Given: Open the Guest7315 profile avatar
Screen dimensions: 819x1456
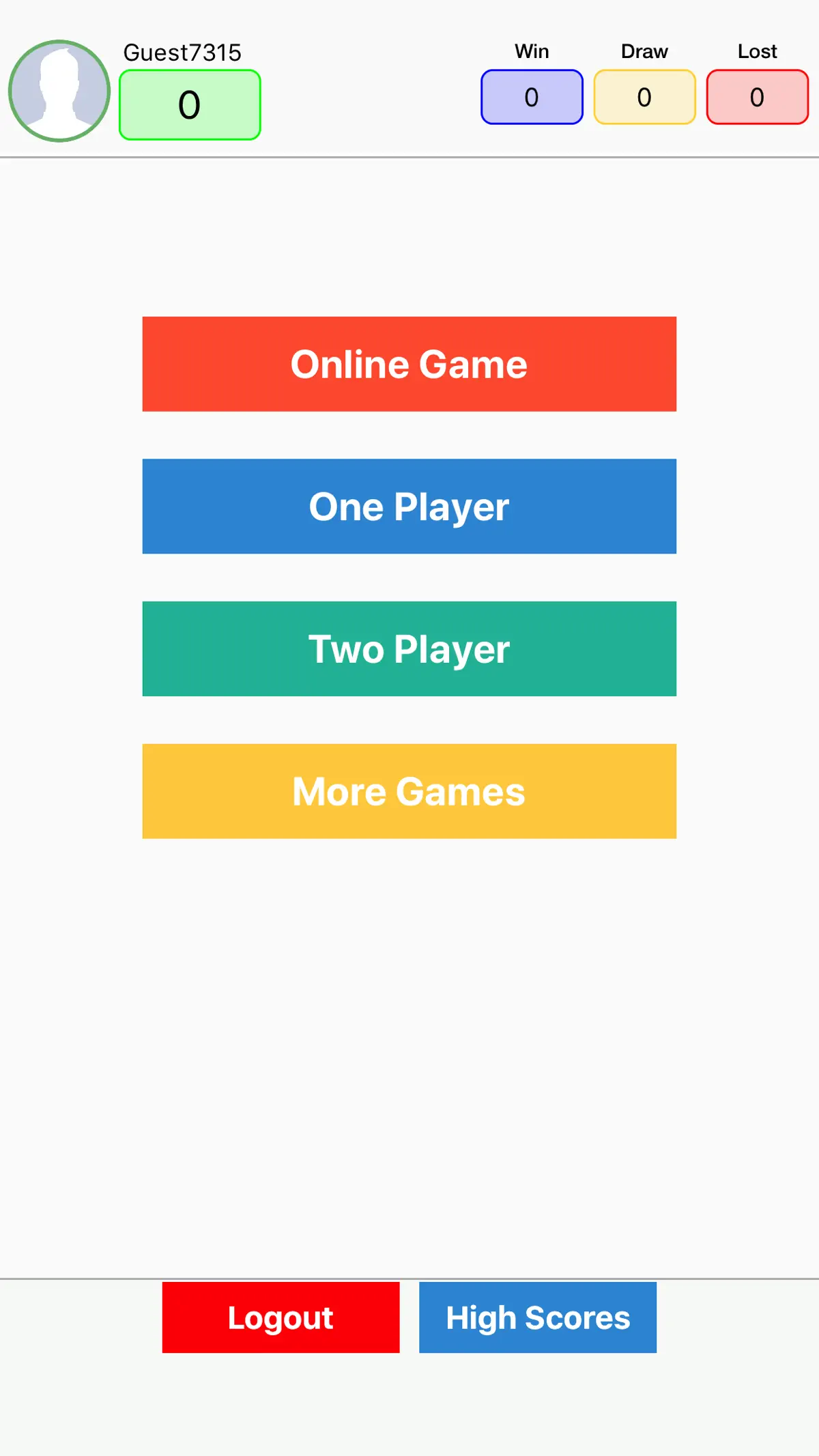Looking at the screenshot, I should tap(59, 91).
